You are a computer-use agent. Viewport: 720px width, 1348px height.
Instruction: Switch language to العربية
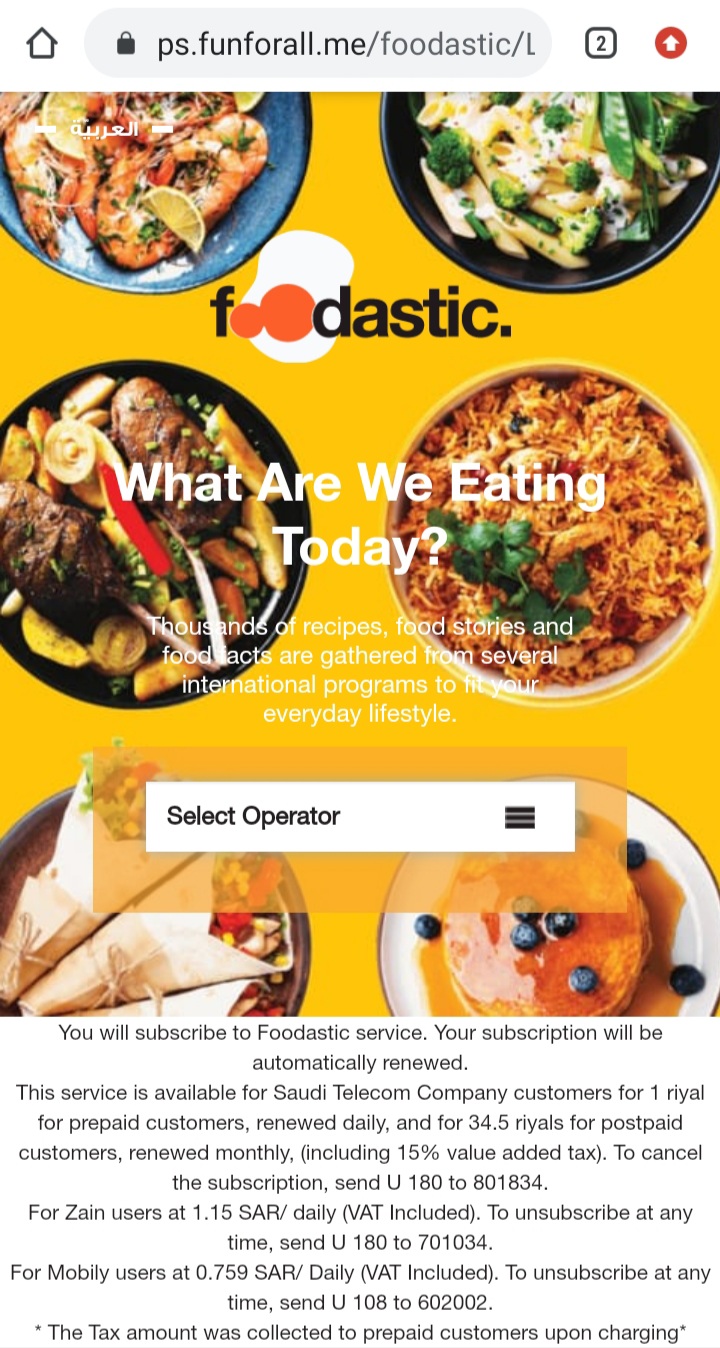[104, 129]
